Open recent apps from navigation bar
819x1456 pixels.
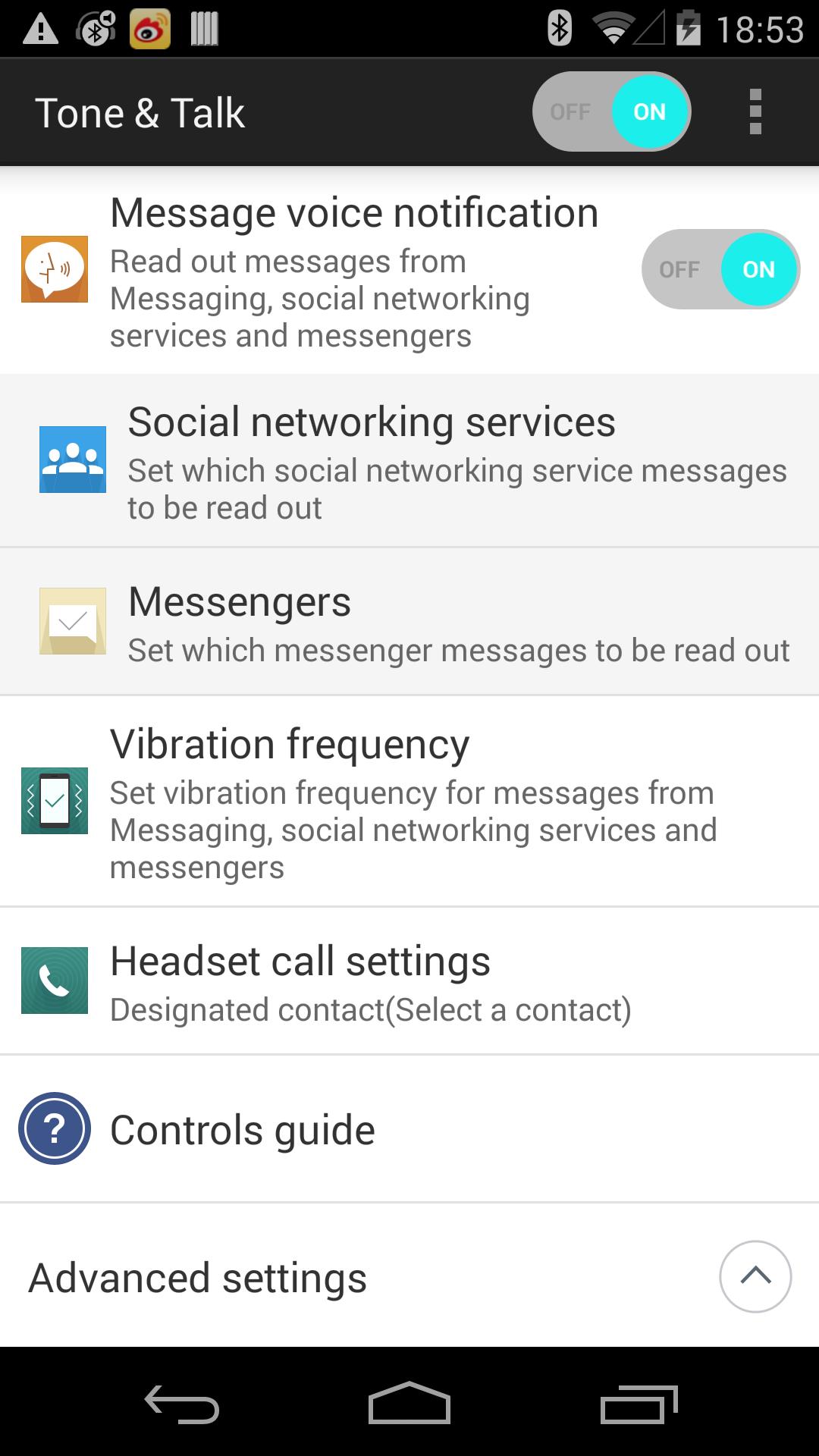tap(638, 1404)
